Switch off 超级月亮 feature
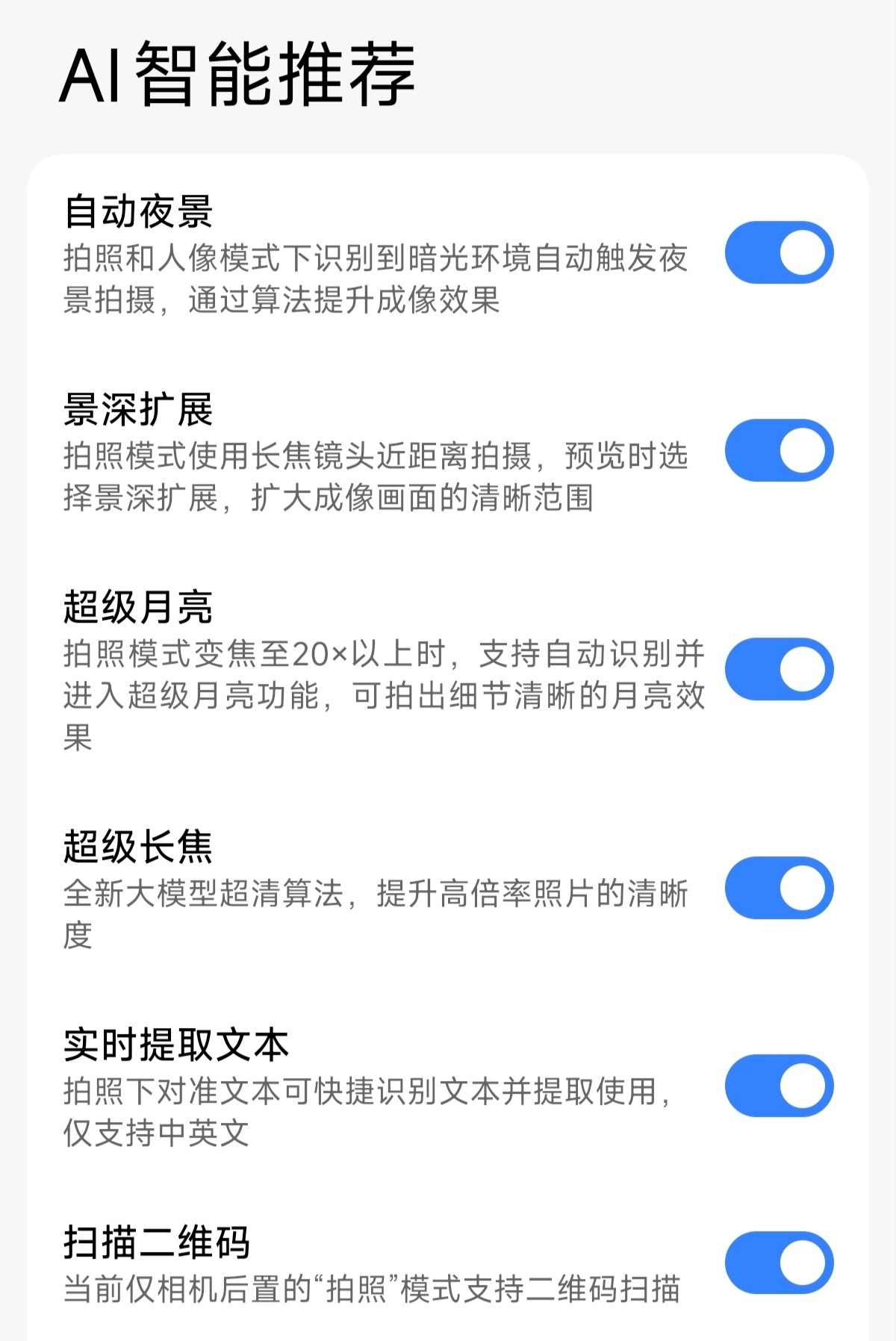The width and height of the screenshot is (896, 1341). [779, 669]
